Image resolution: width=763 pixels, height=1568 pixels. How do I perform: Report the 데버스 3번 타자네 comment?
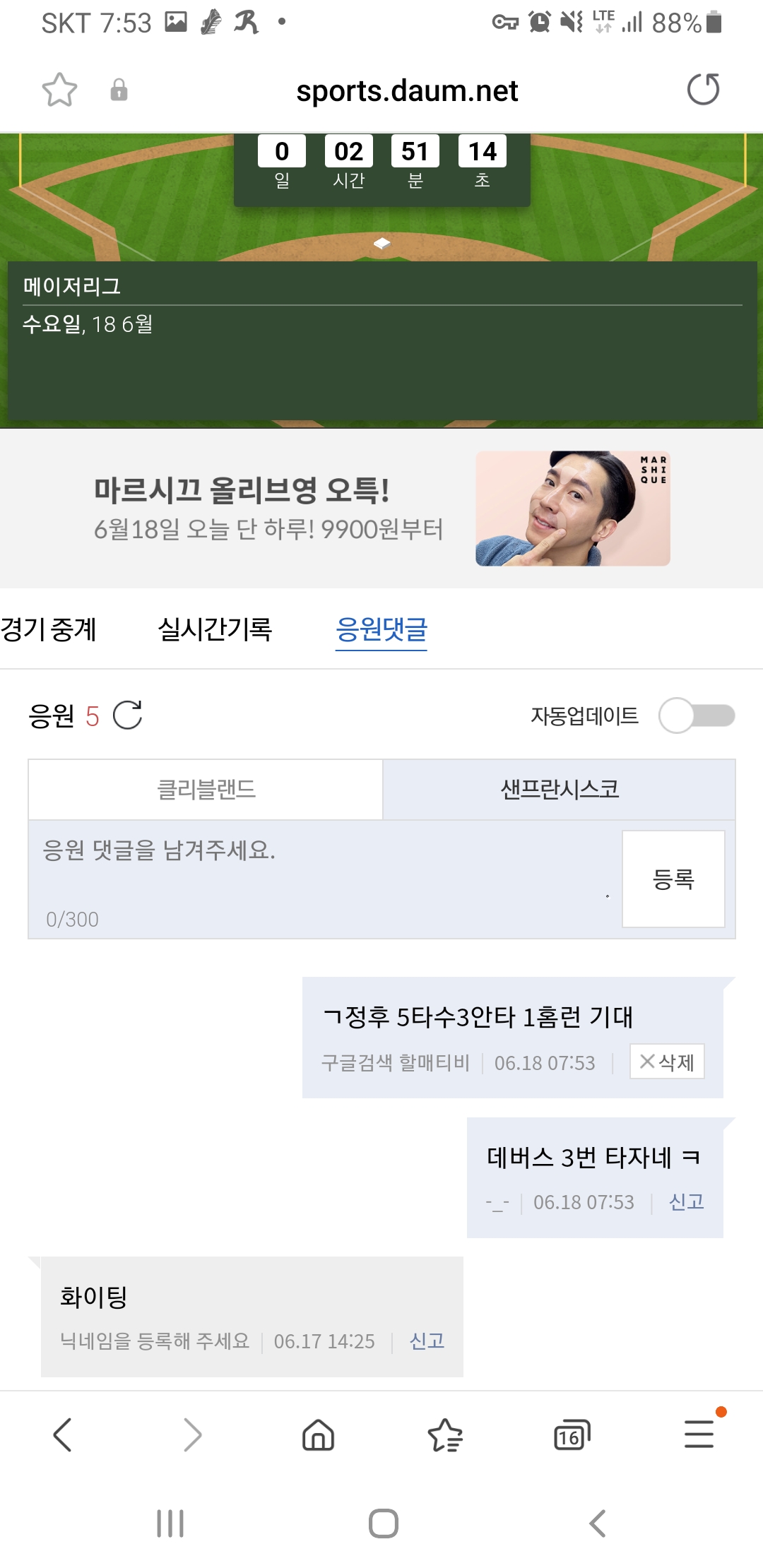(x=686, y=1201)
